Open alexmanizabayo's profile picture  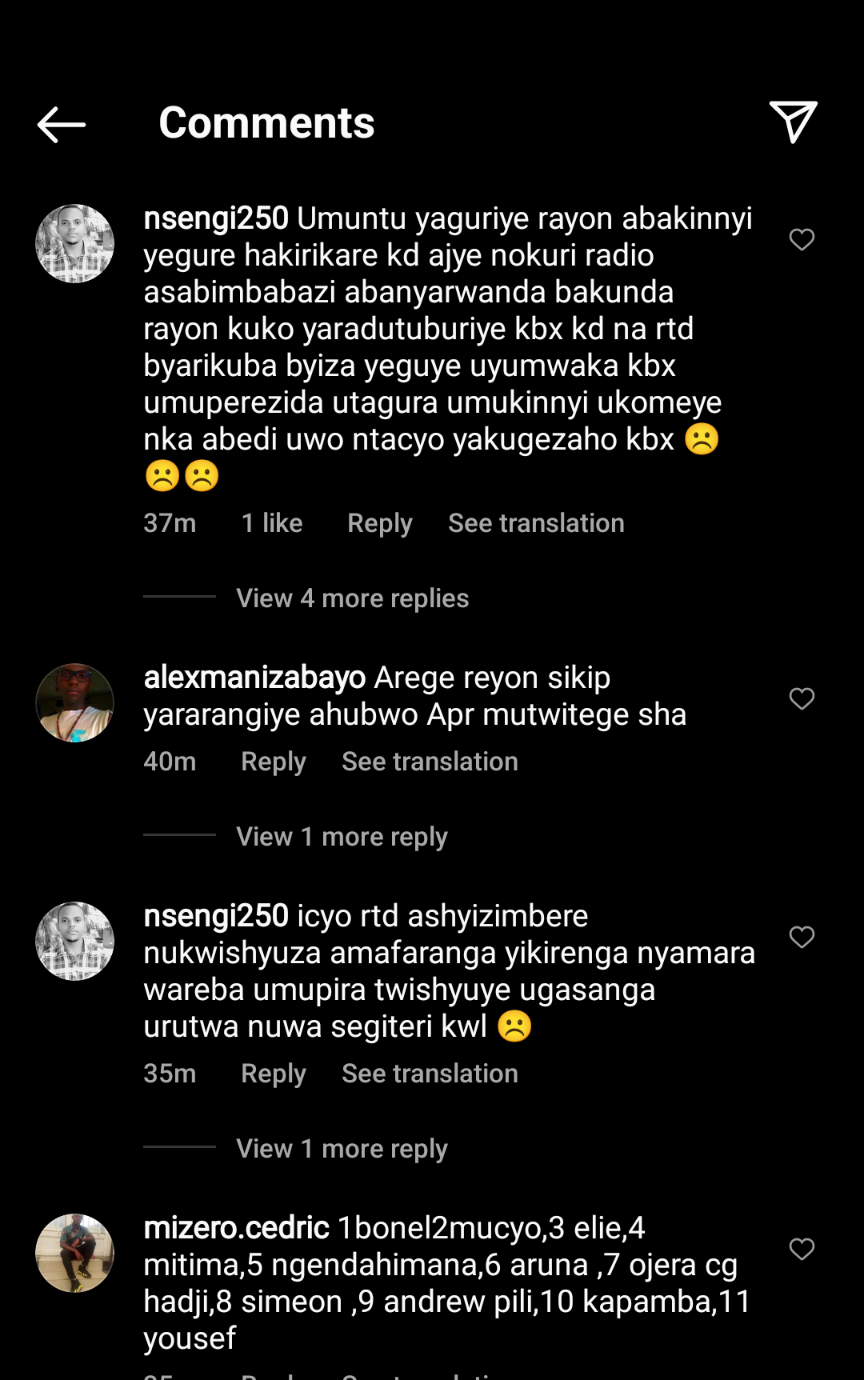pos(75,703)
